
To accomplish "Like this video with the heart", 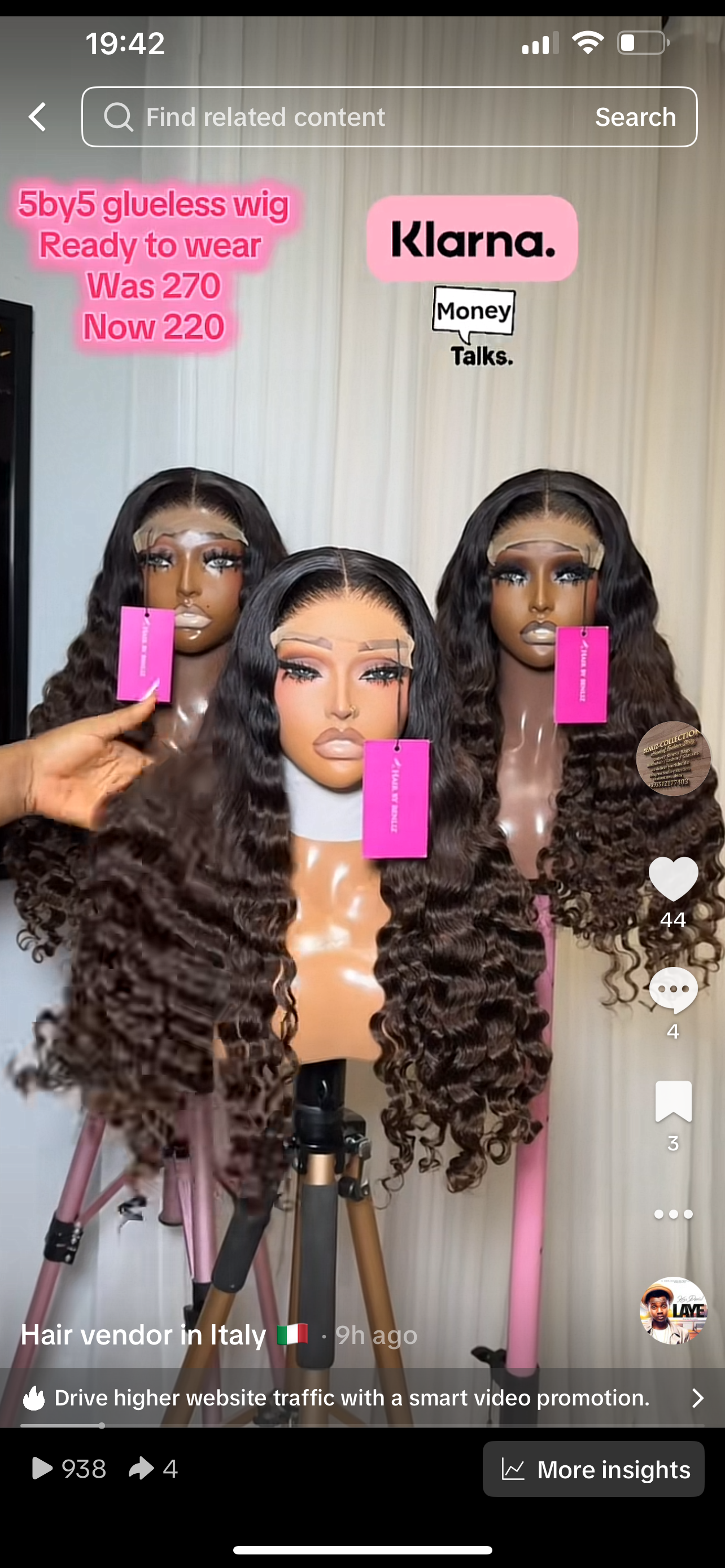I will click(x=672, y=878).
